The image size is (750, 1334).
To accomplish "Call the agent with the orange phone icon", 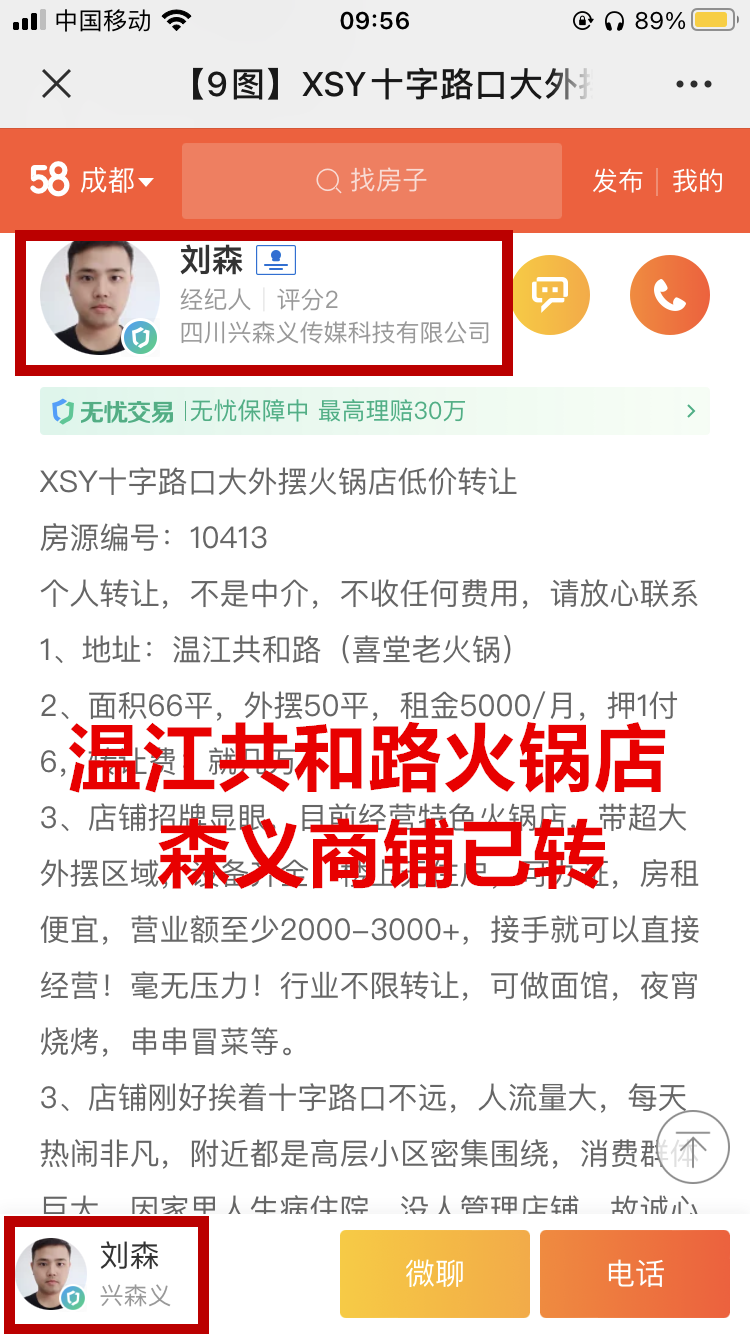I will (669, 295).
